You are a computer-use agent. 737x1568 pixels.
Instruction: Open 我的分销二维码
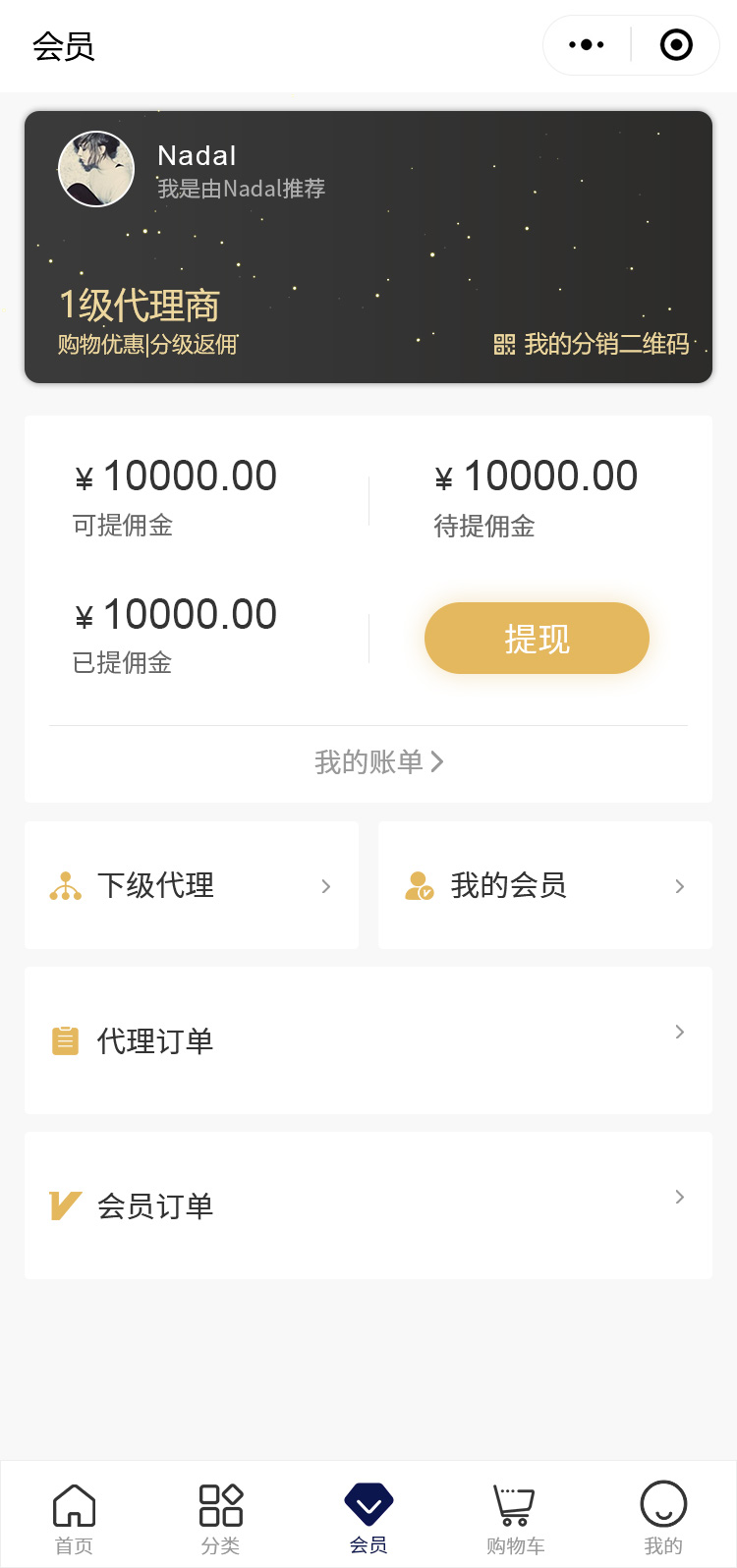pos(592,344)
